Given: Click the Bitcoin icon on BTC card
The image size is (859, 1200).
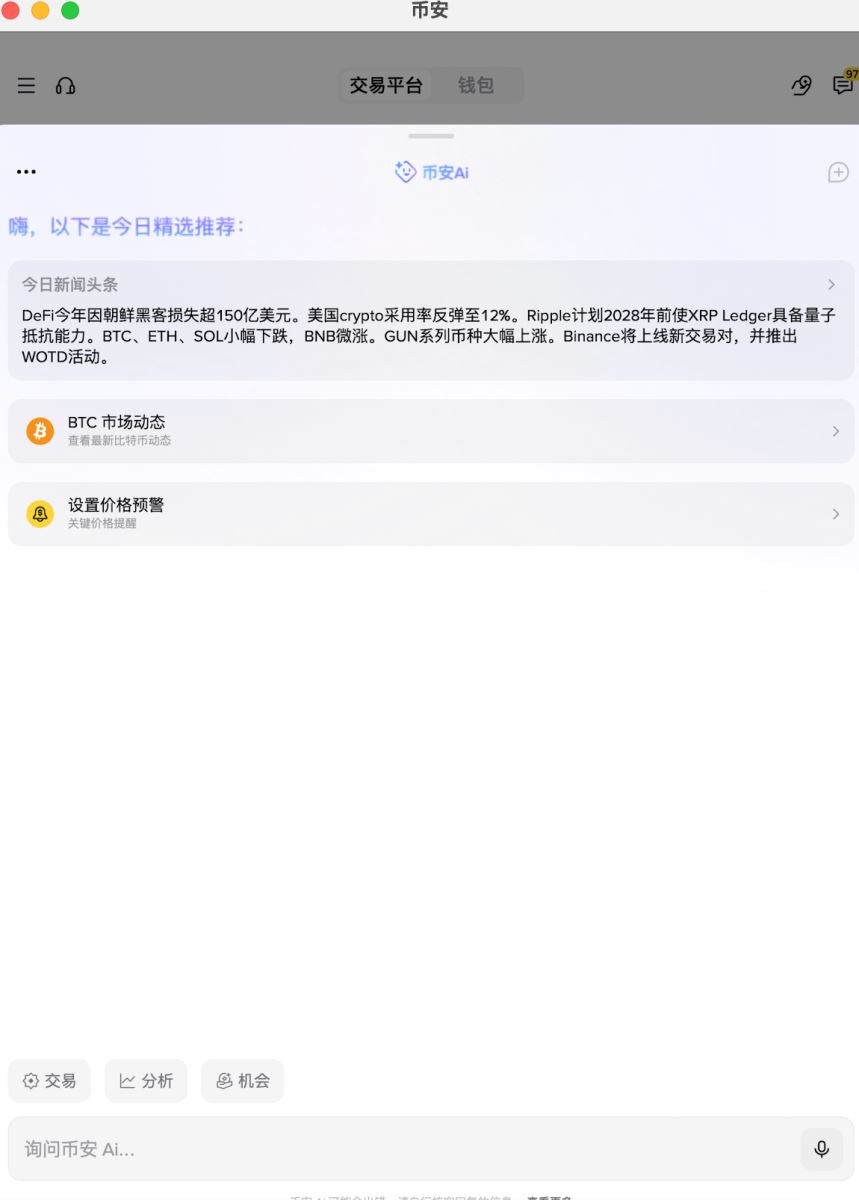Looking at the screenshot, I should (x=40, y=430).
